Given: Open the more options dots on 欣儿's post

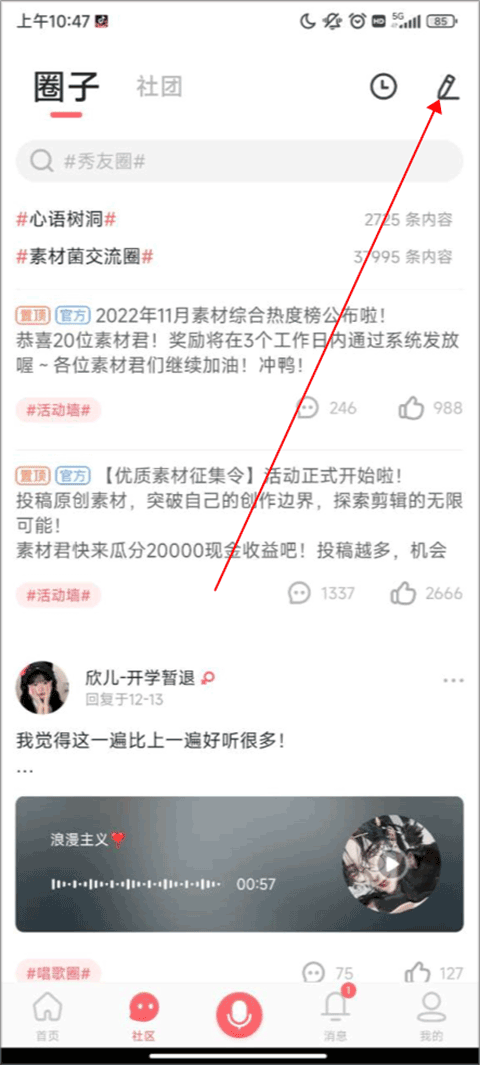Looking at the screenshot, I should [453, 680].
